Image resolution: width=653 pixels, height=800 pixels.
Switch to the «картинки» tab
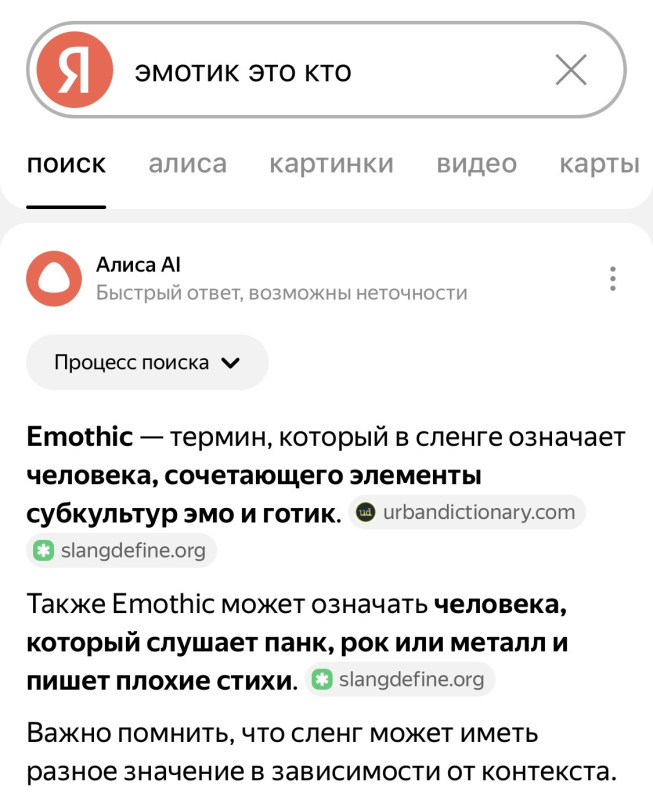pyautogui.click(x=331, y=164)
